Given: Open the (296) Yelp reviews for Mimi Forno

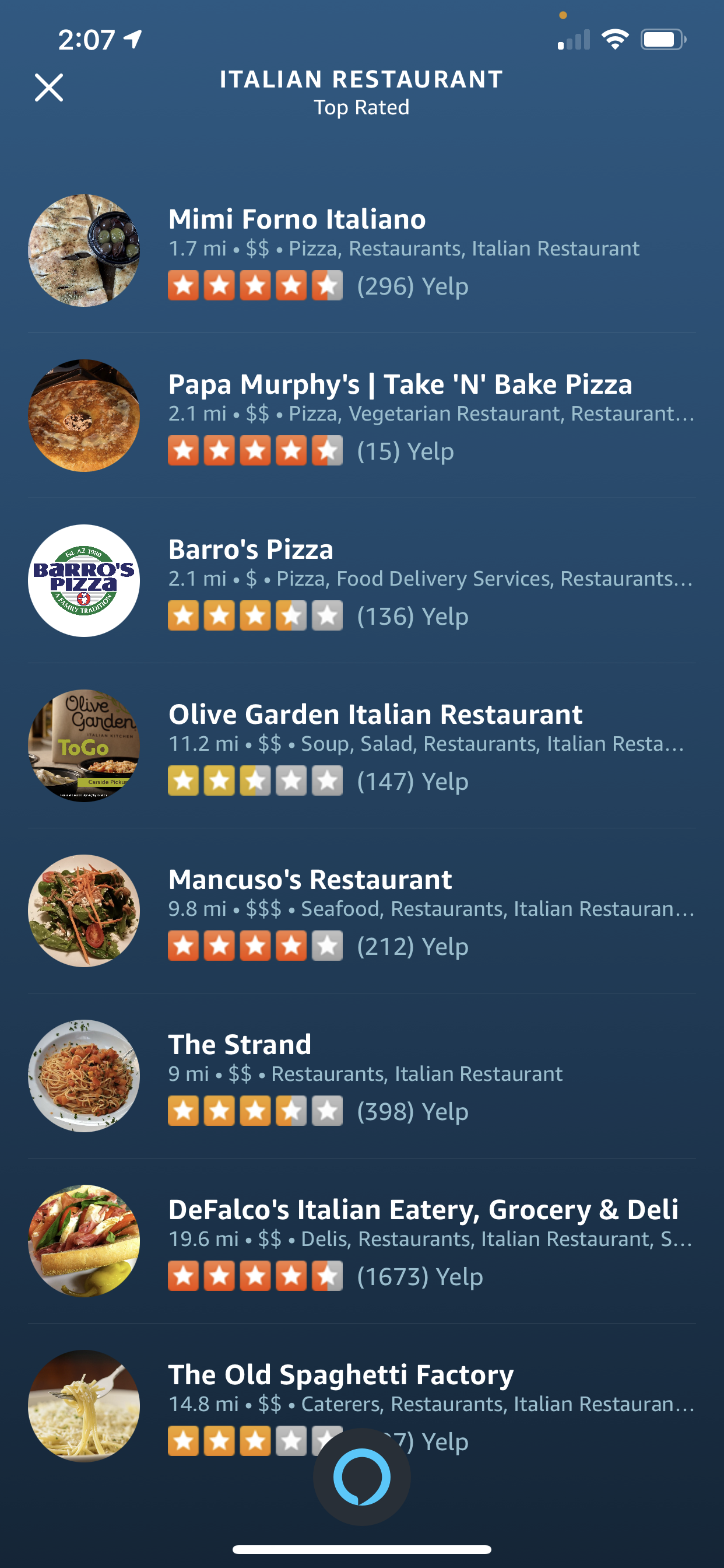Looking at the screenshot, I should 413,286.
